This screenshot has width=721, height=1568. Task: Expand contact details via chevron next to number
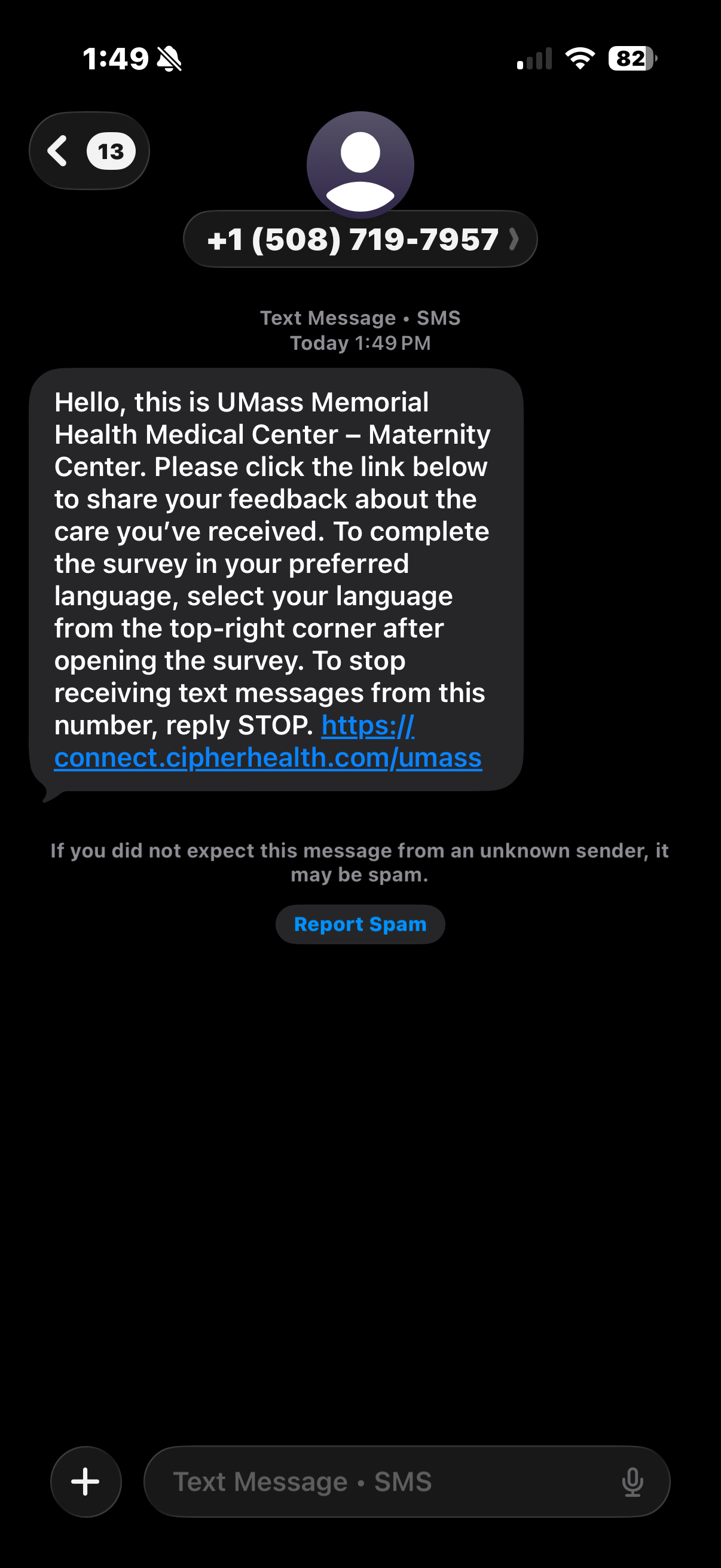click(514, 240)
